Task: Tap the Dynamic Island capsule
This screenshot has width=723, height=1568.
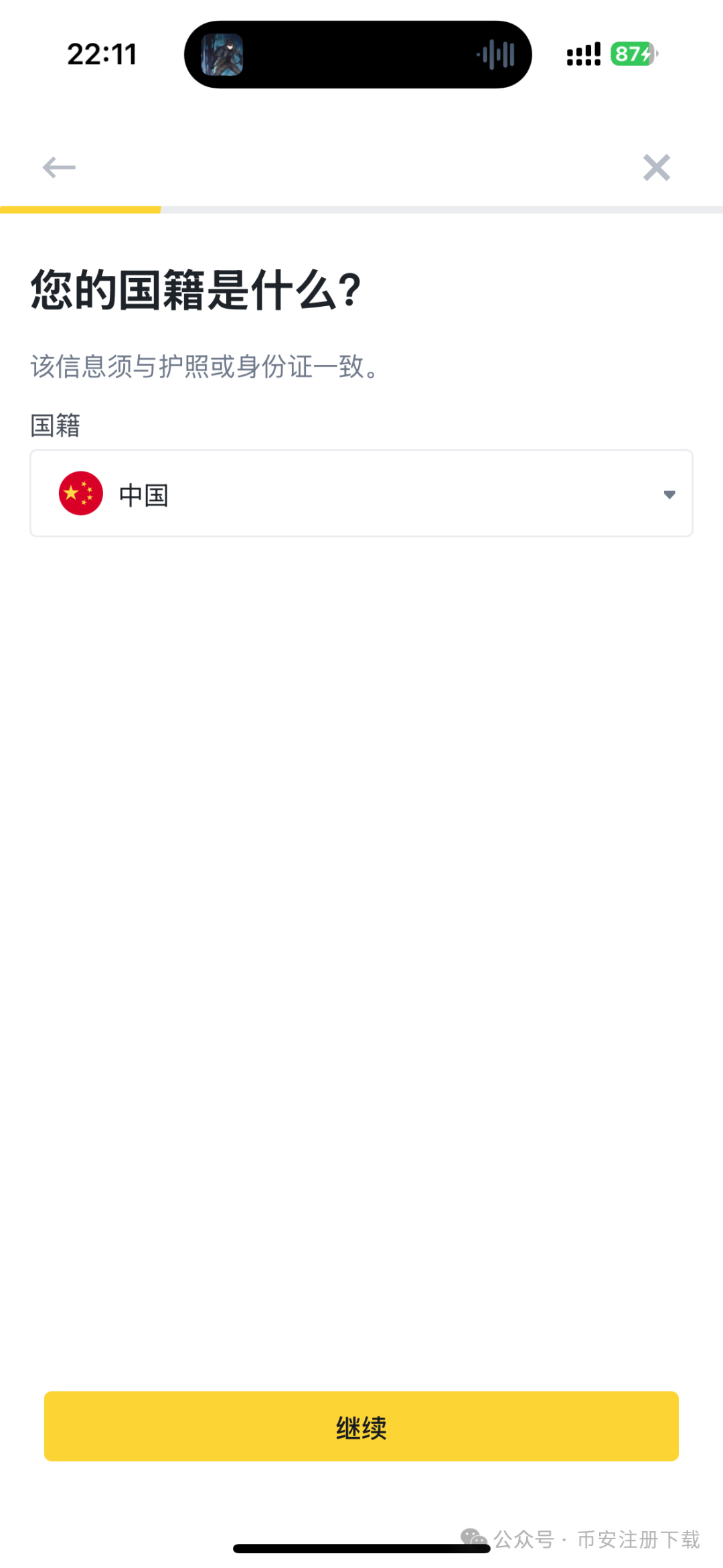Action: (x=359, y=54)
